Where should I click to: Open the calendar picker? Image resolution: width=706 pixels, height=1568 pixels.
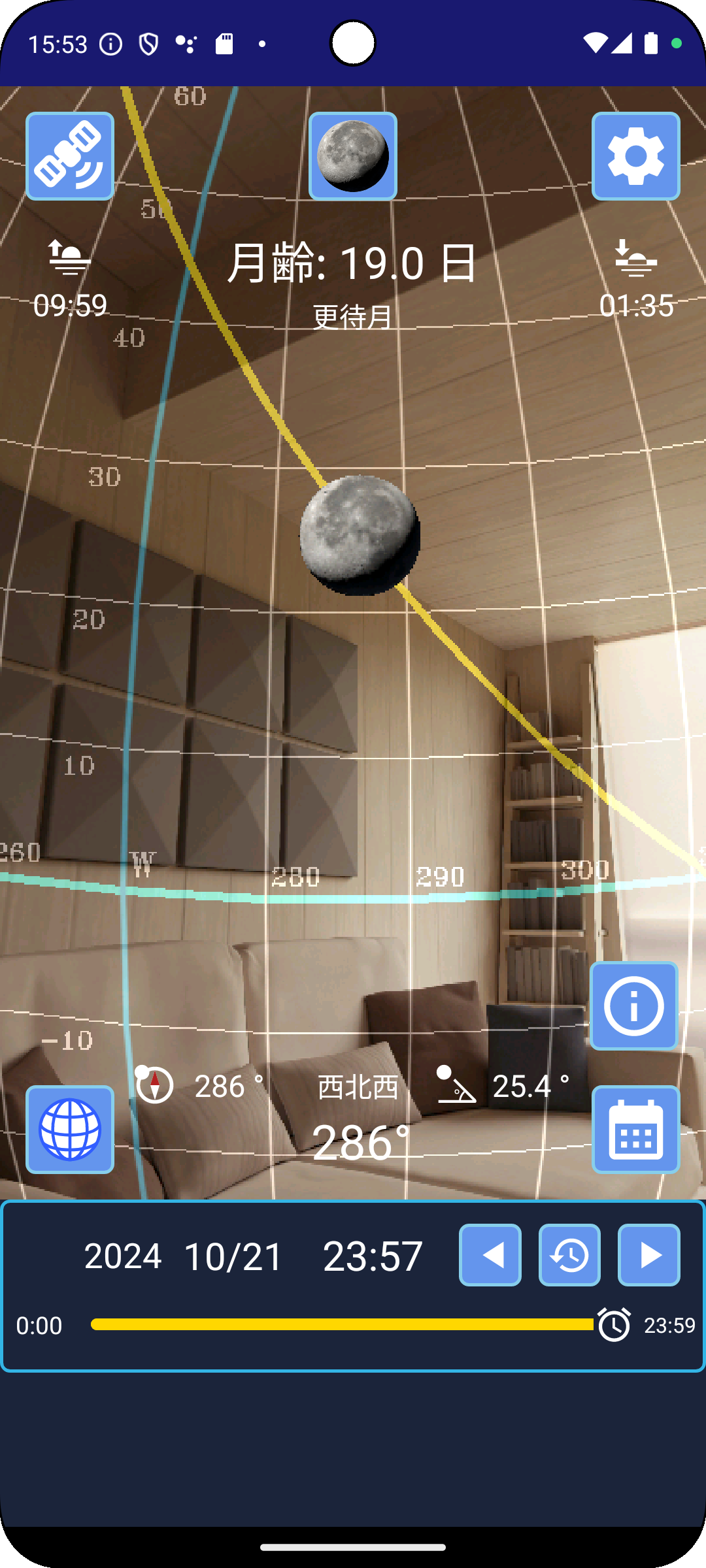(x=635, y=1130)
